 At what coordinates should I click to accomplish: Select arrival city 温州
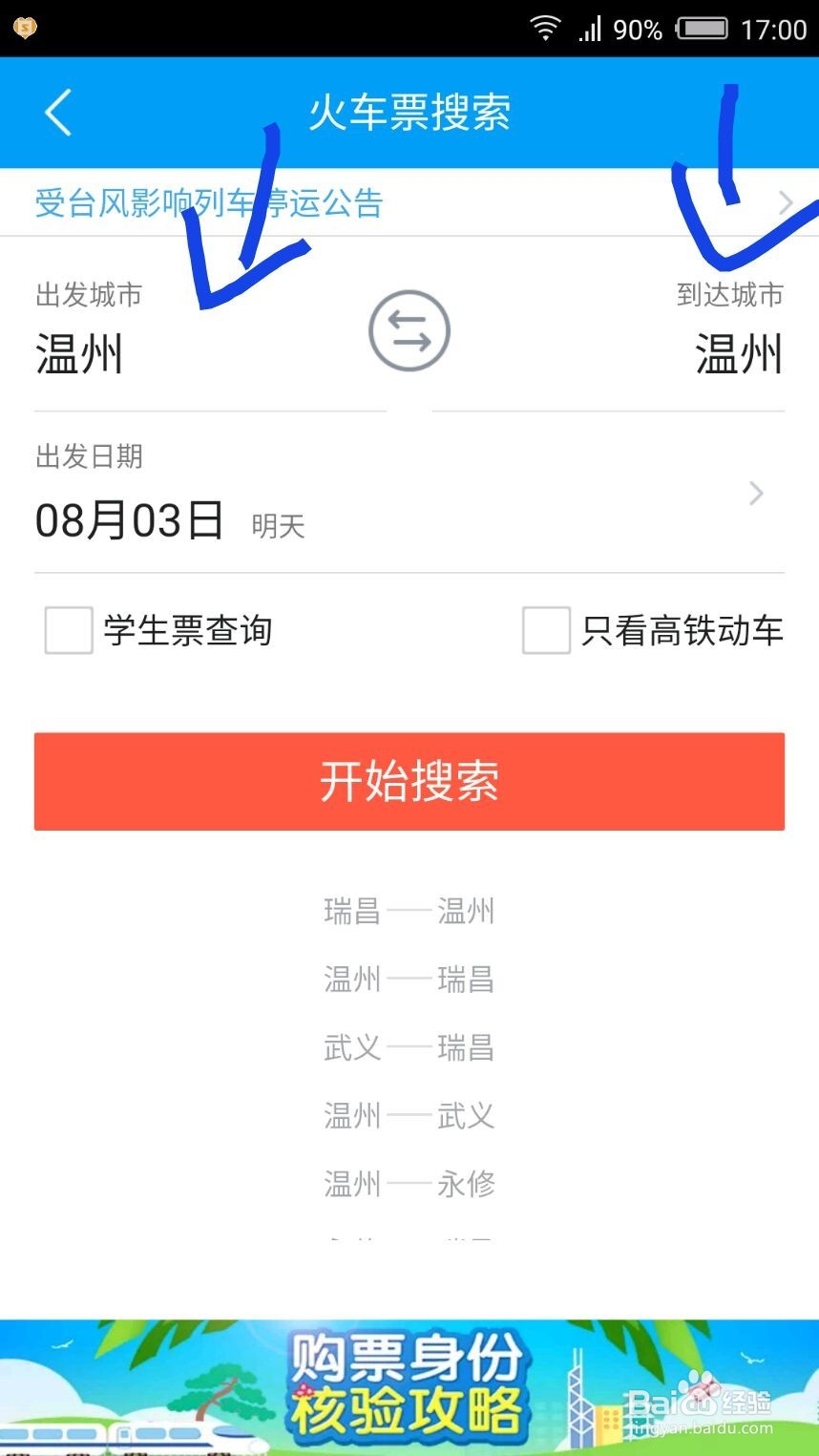tap(738, 354)
